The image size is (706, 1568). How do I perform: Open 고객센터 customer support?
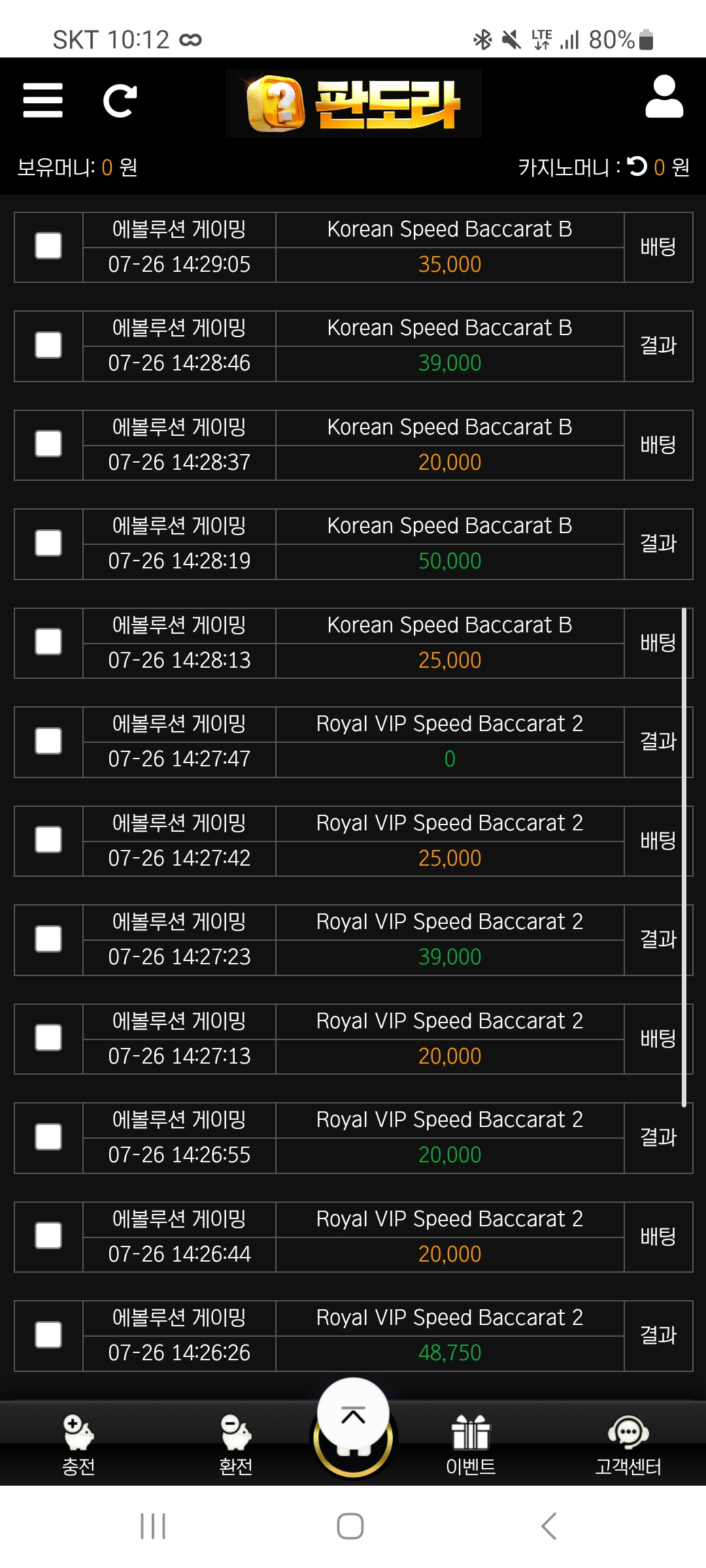click(x=628, y=1445)
